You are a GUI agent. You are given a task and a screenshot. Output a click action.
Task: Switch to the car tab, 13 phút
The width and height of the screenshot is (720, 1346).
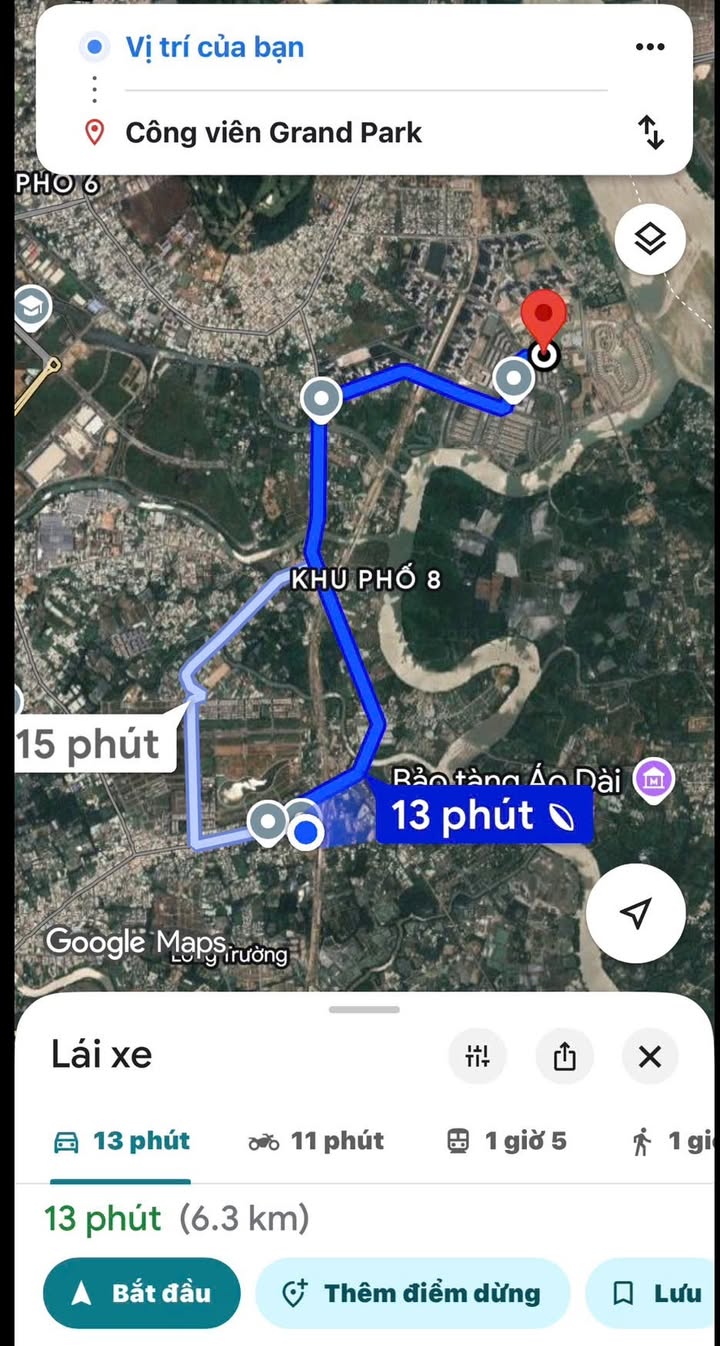tap(122, 1141)
